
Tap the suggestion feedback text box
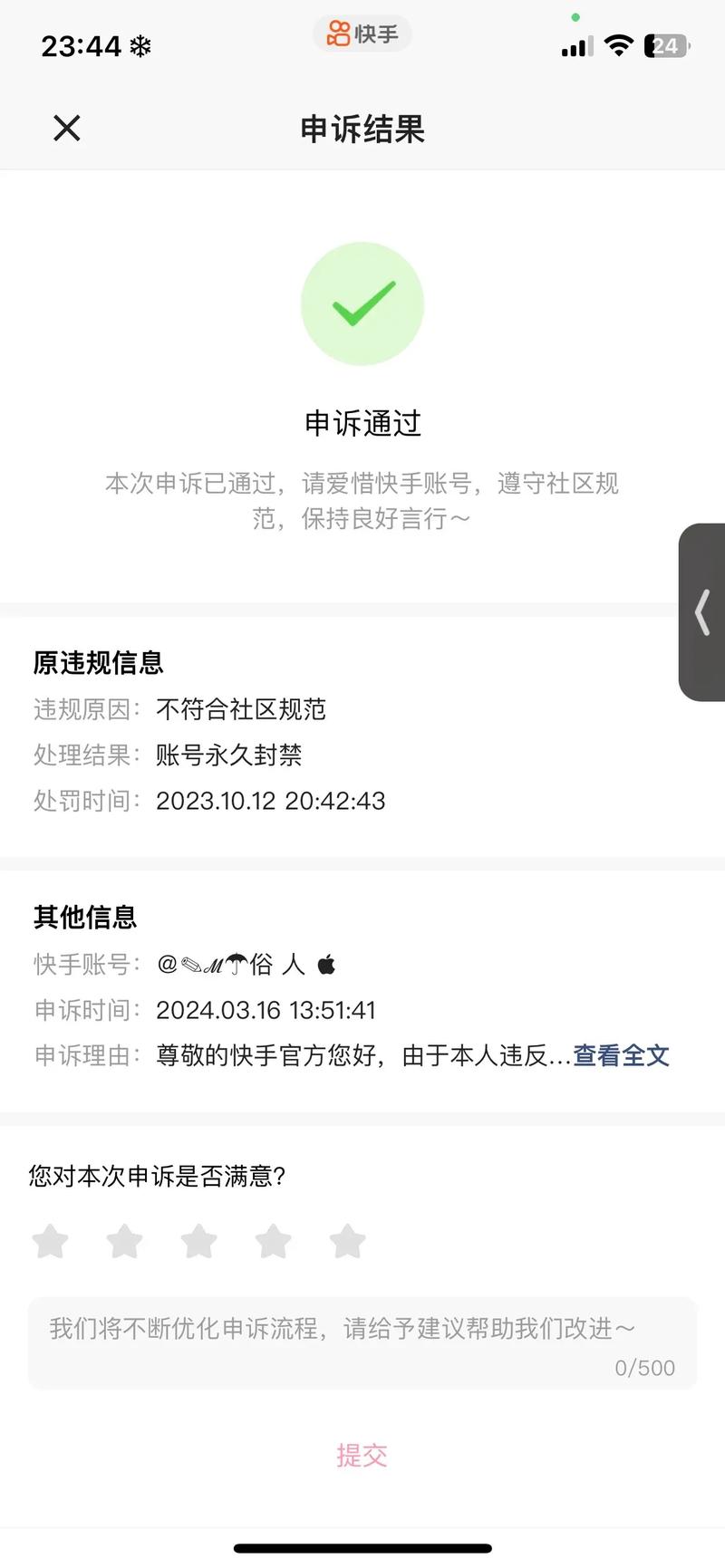362,1342
